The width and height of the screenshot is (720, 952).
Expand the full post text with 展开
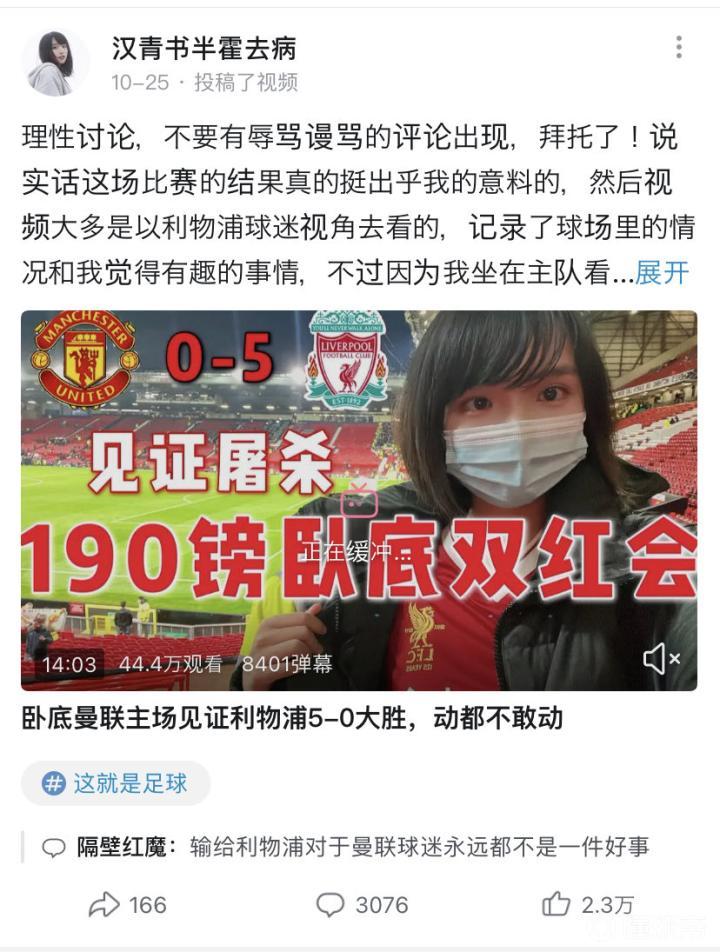point(662,272)
